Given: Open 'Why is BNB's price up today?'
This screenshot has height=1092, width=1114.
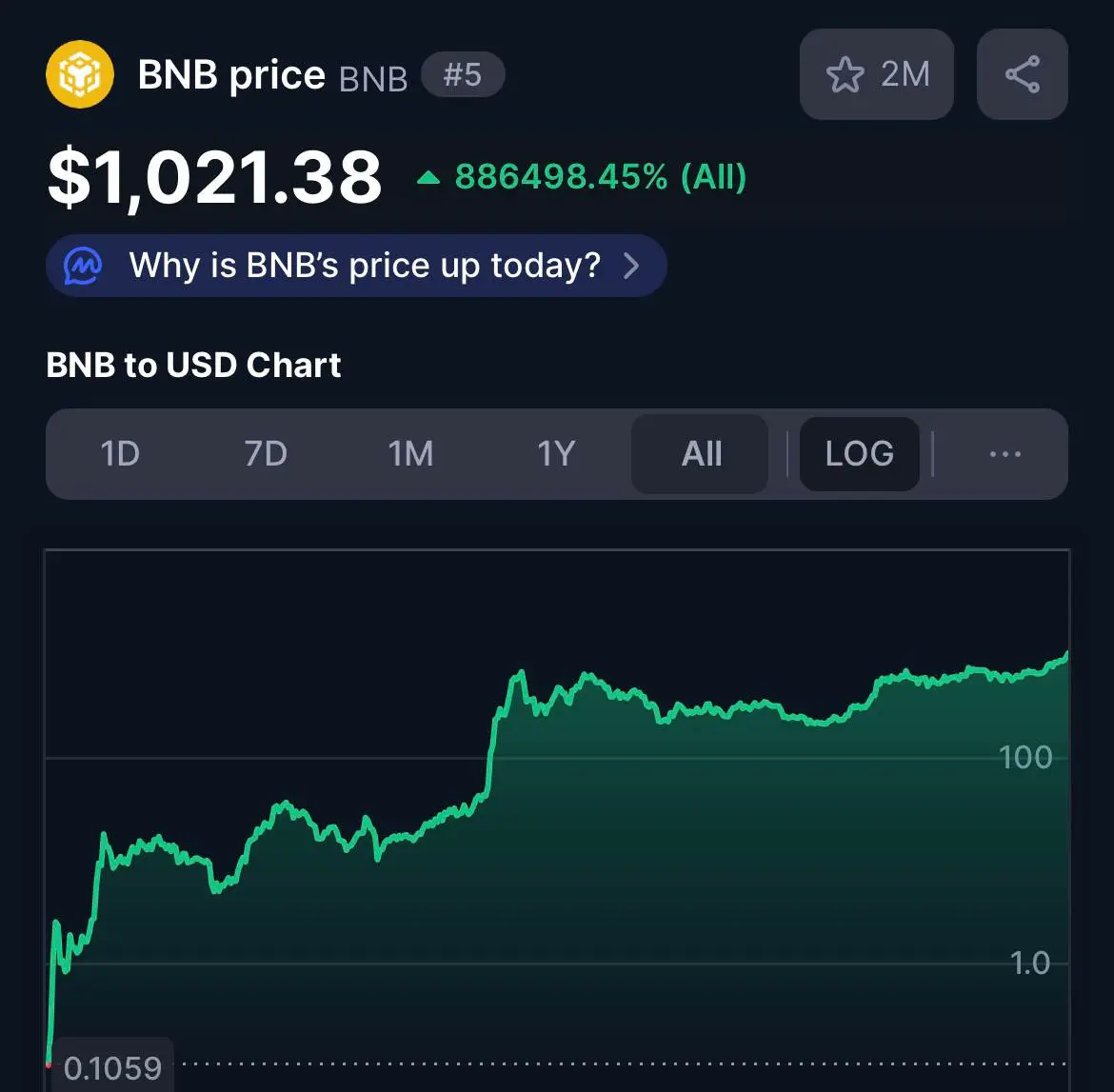Looking at the screenshot, I should click(356, 265).
